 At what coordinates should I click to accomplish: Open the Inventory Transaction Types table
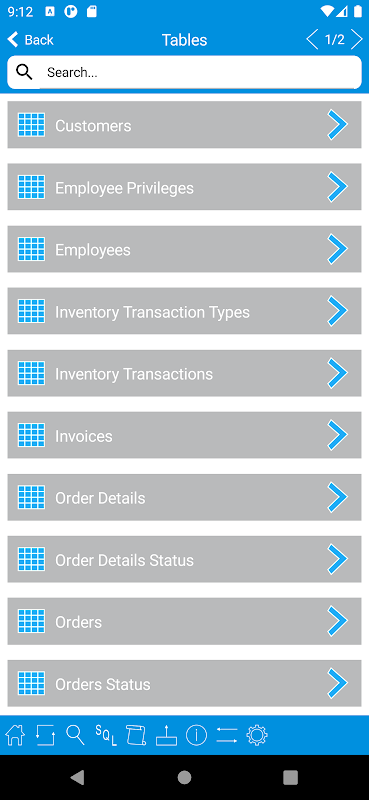click(x=184, y=311)
